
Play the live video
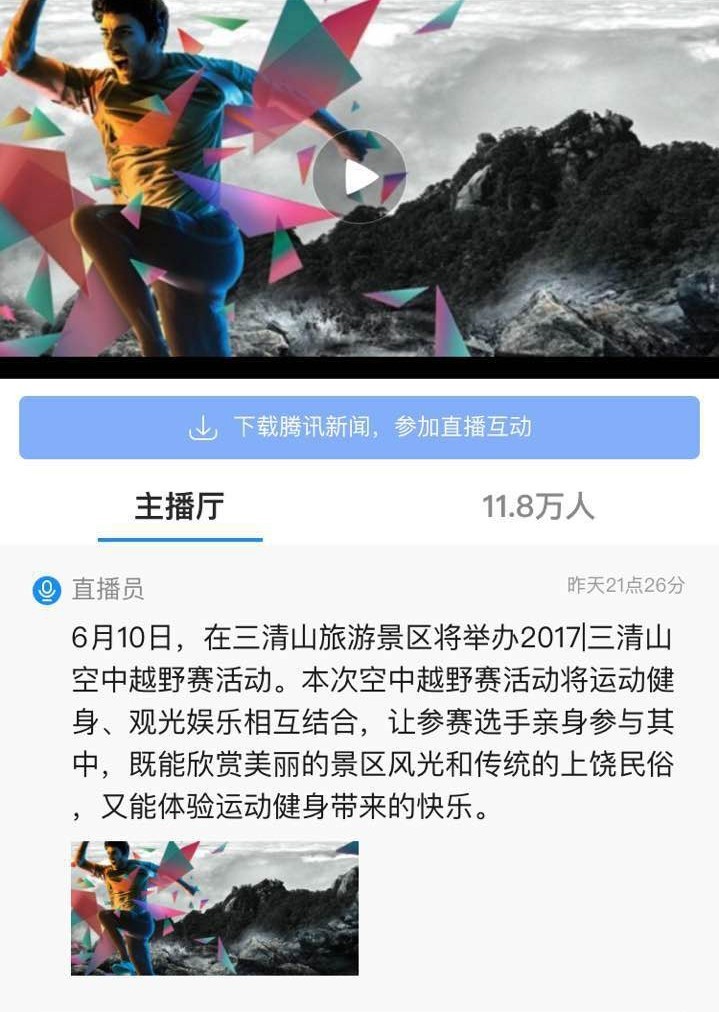pyautogui.click(x=359, y=178)
